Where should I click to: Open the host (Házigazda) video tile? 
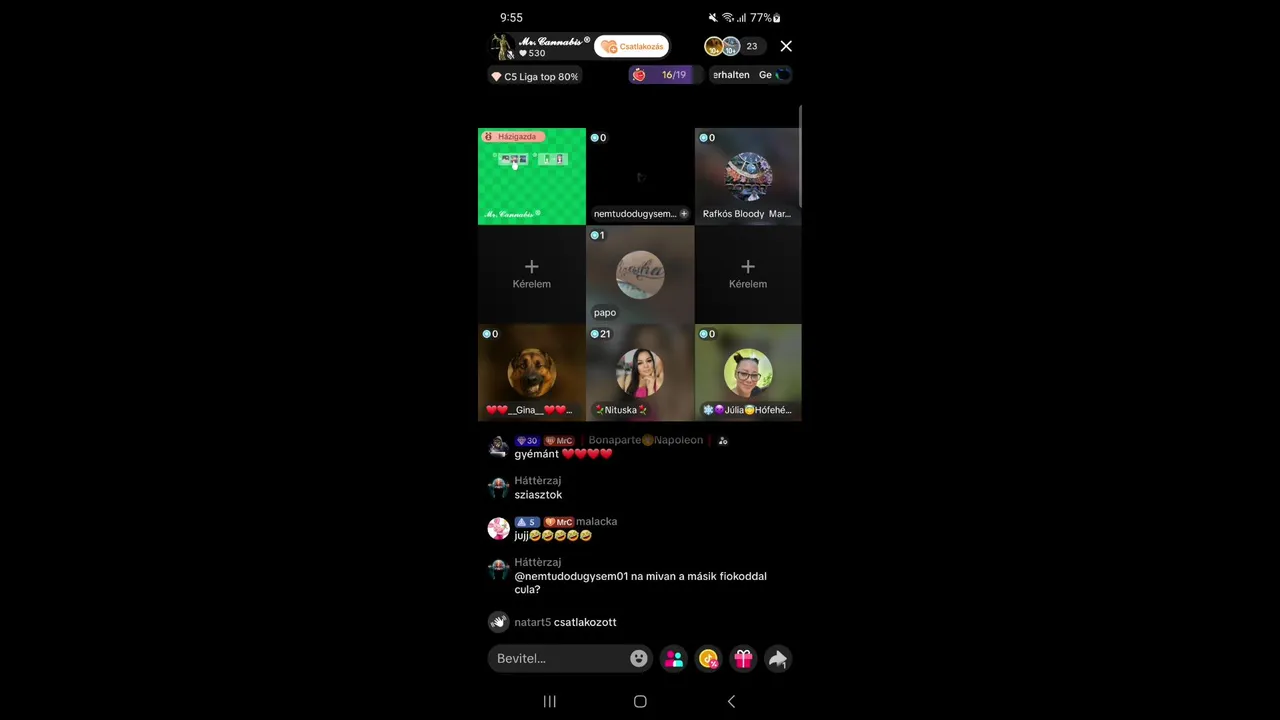[x=531, y=176]
